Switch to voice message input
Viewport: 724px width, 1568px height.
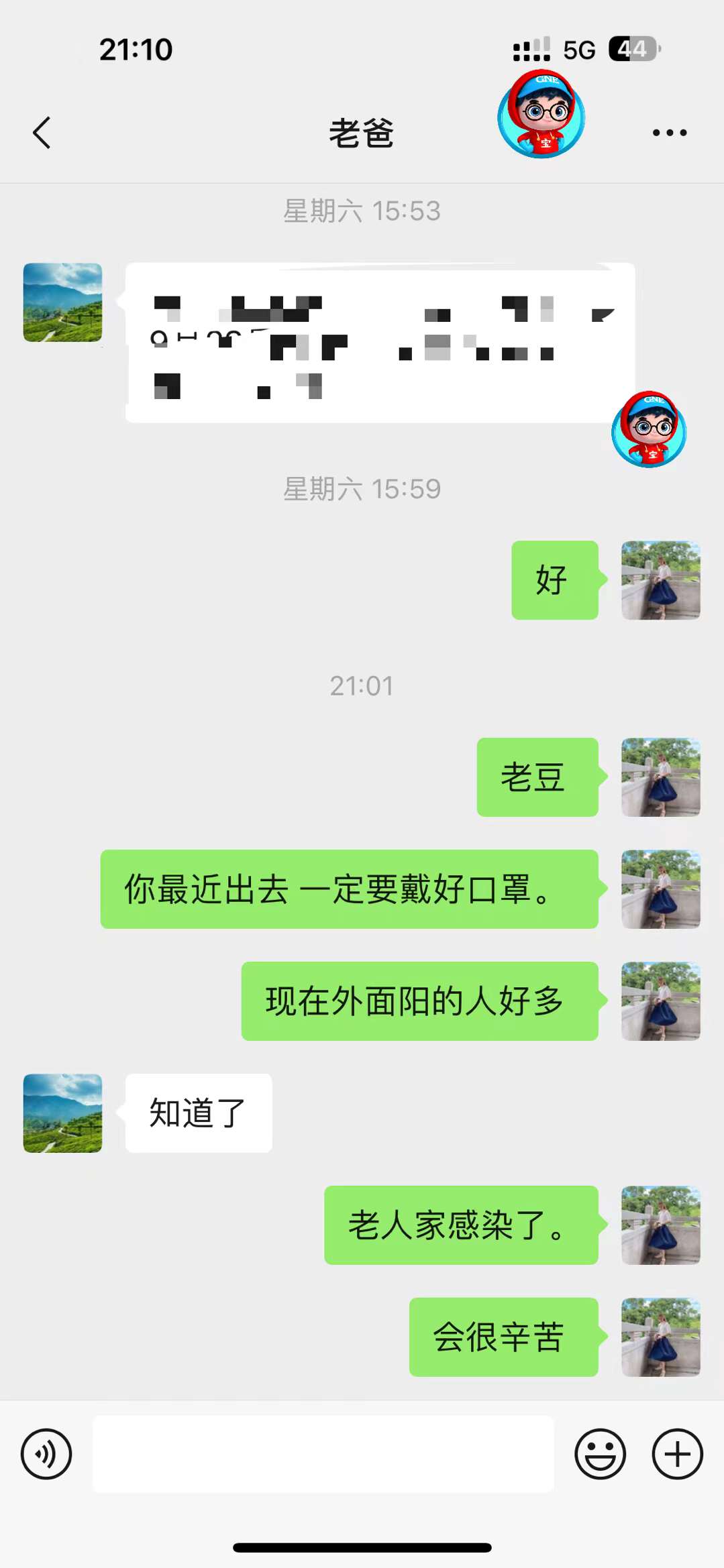click(46, 1454)
